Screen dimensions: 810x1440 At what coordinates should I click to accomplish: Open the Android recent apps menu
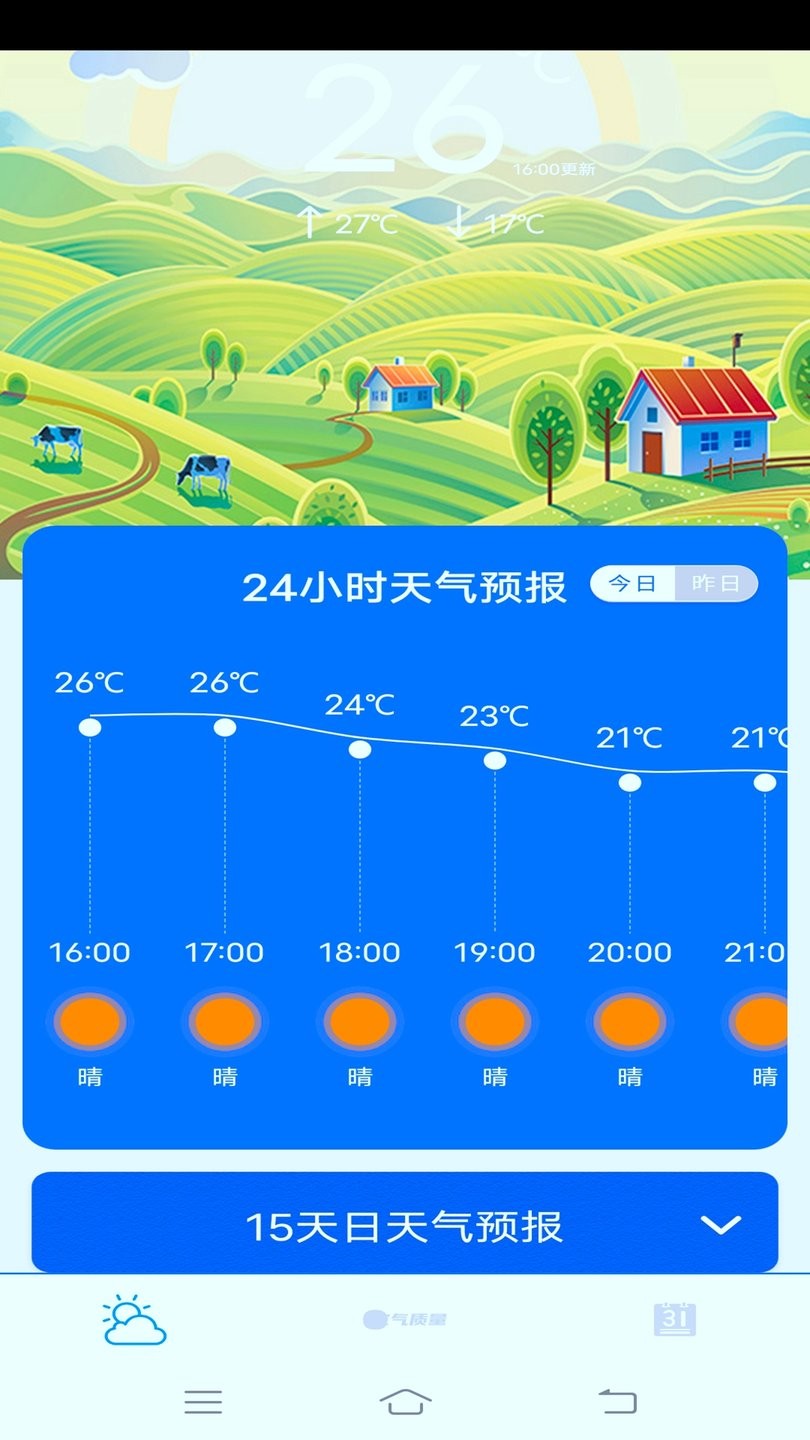pyautogui.click(x=203, y=1402)
